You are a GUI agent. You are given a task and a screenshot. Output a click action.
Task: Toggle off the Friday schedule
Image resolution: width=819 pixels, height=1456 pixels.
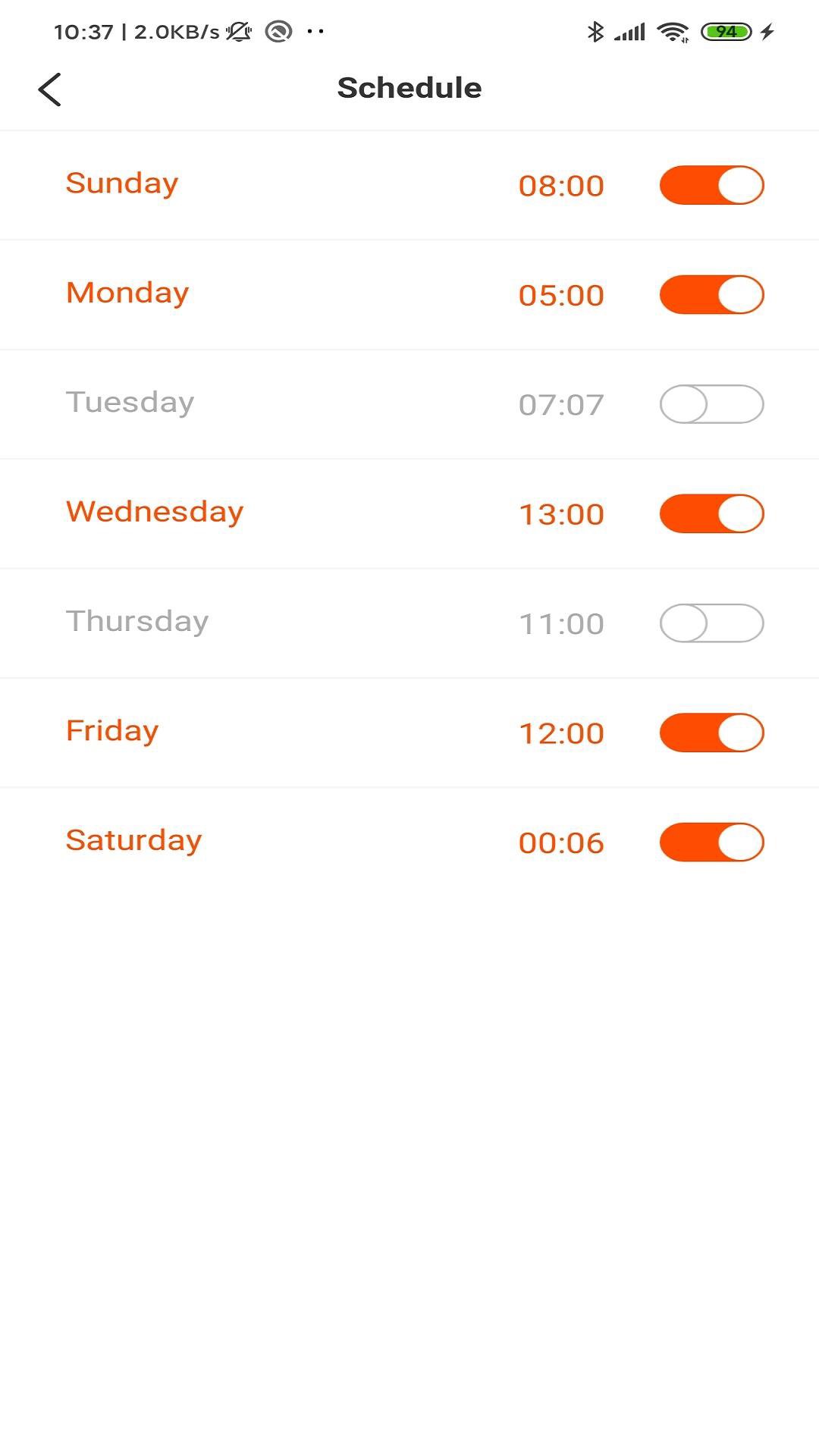coord(711,733)
